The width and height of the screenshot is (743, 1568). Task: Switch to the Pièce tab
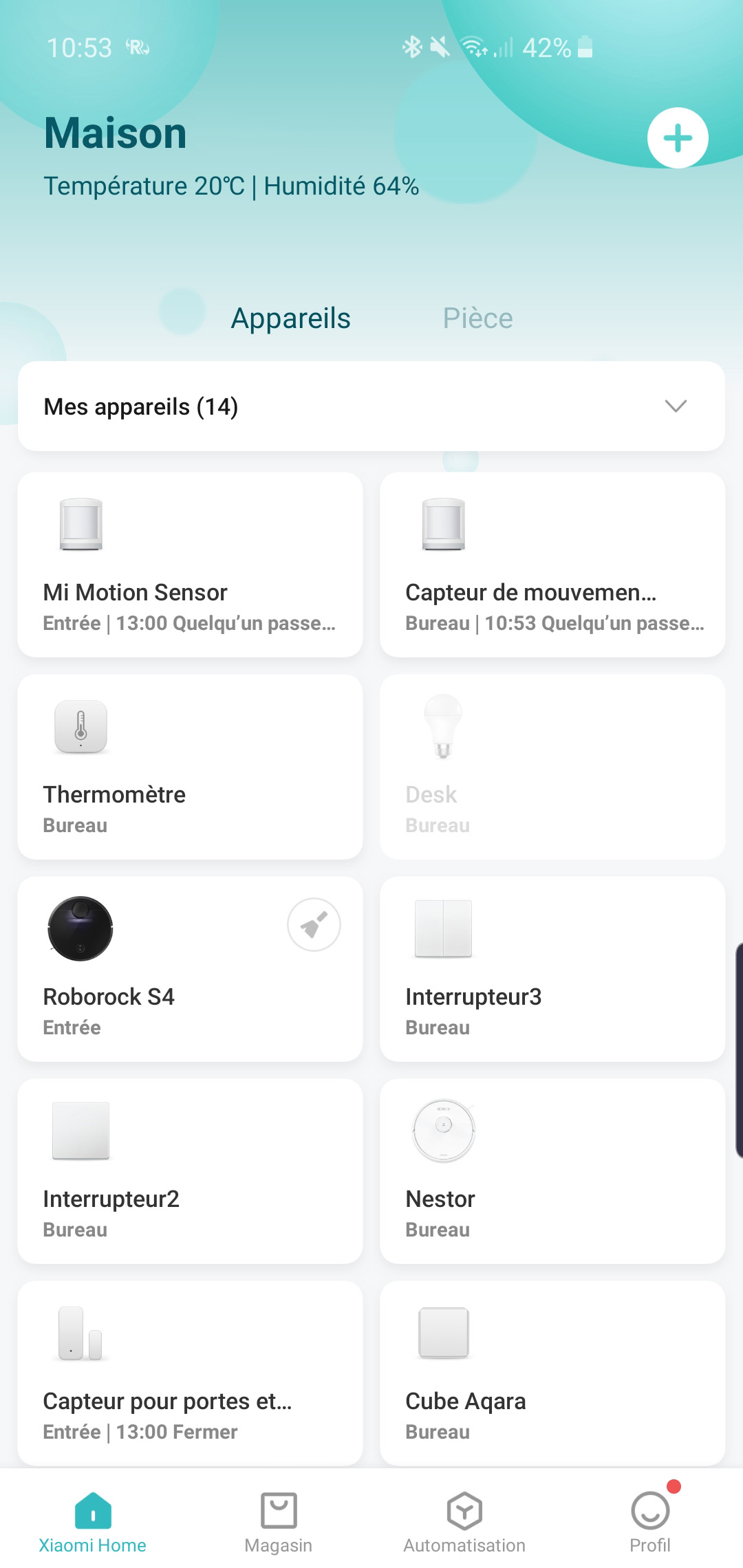click(x=477, y=318)
